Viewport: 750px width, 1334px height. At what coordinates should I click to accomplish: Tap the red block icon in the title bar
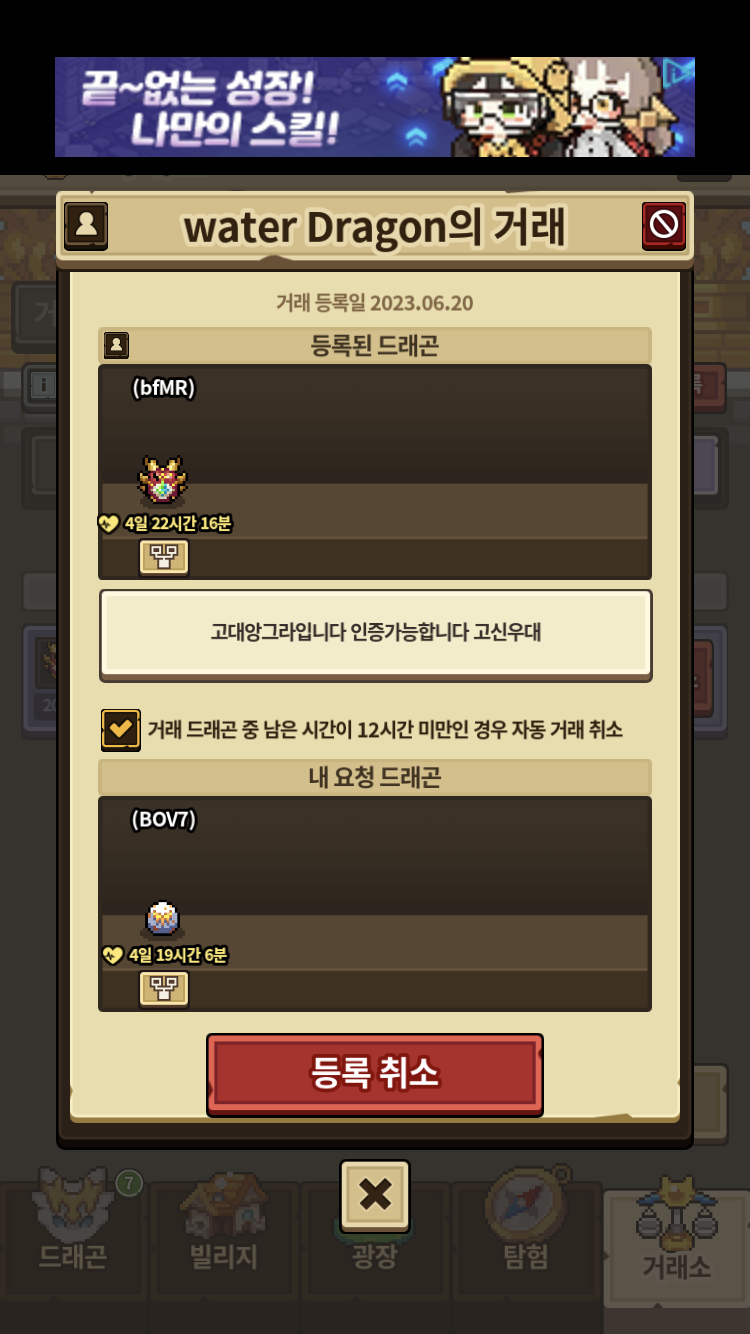click(x=664, y=226)
